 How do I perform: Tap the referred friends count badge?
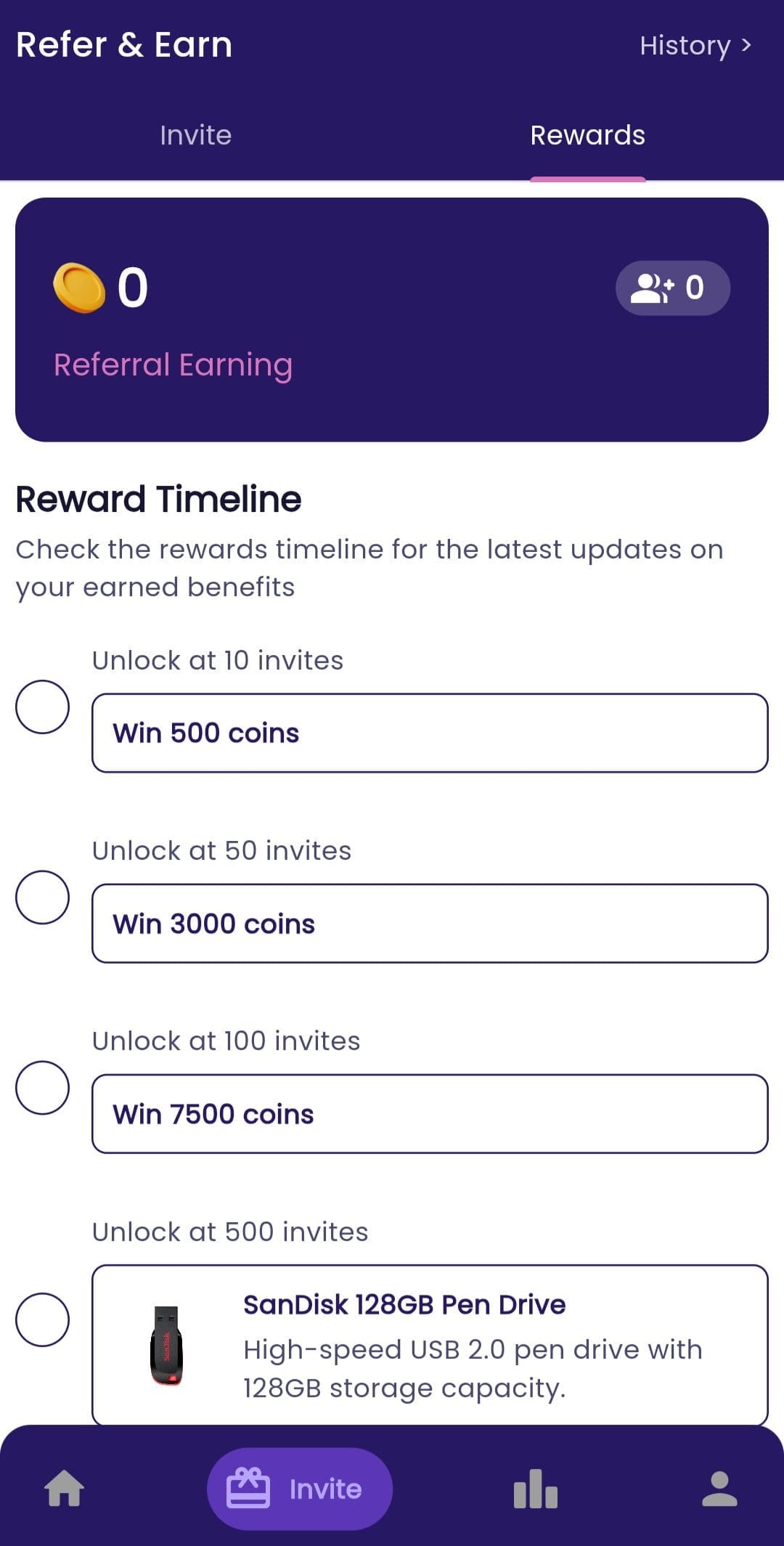click(673, 288)
